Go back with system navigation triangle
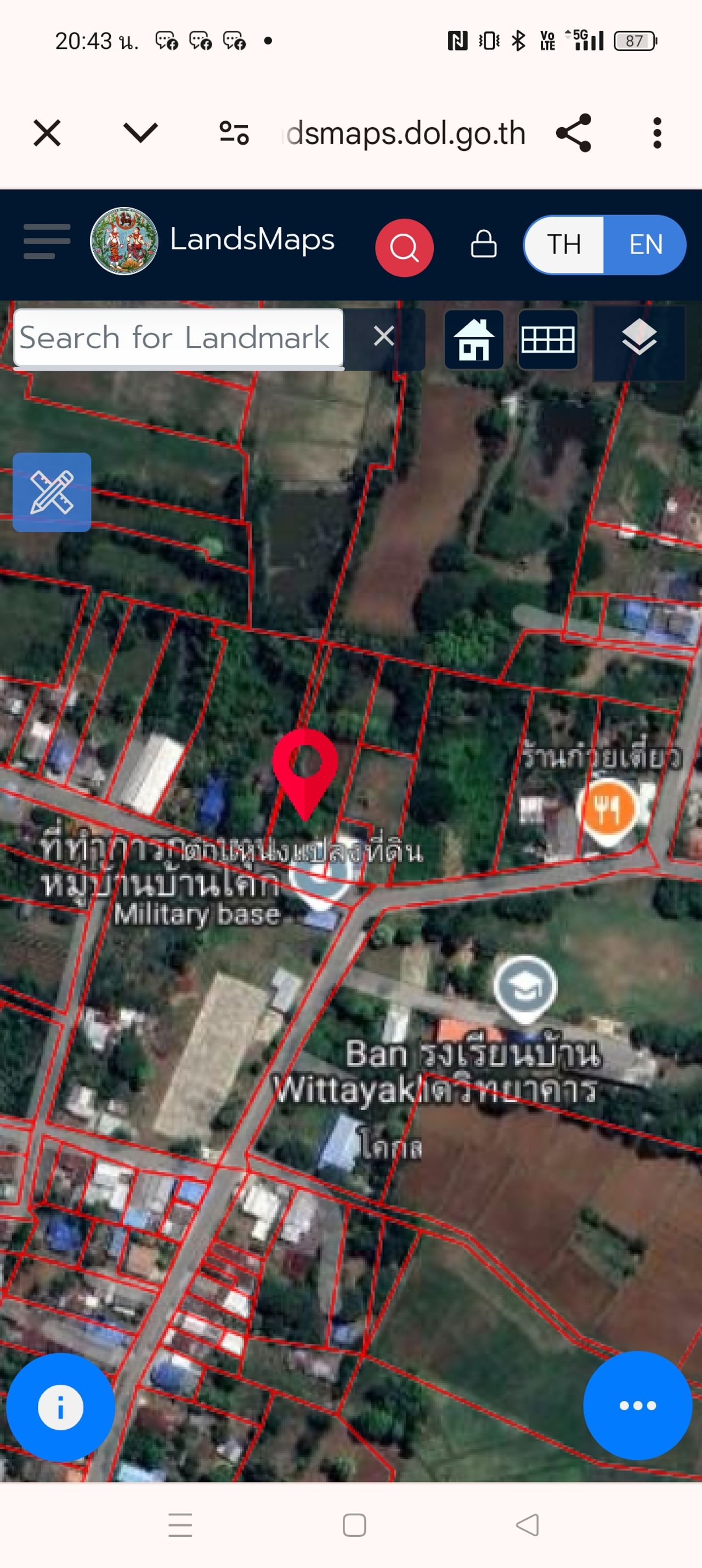The image size is (702, 1568). 527,1525
